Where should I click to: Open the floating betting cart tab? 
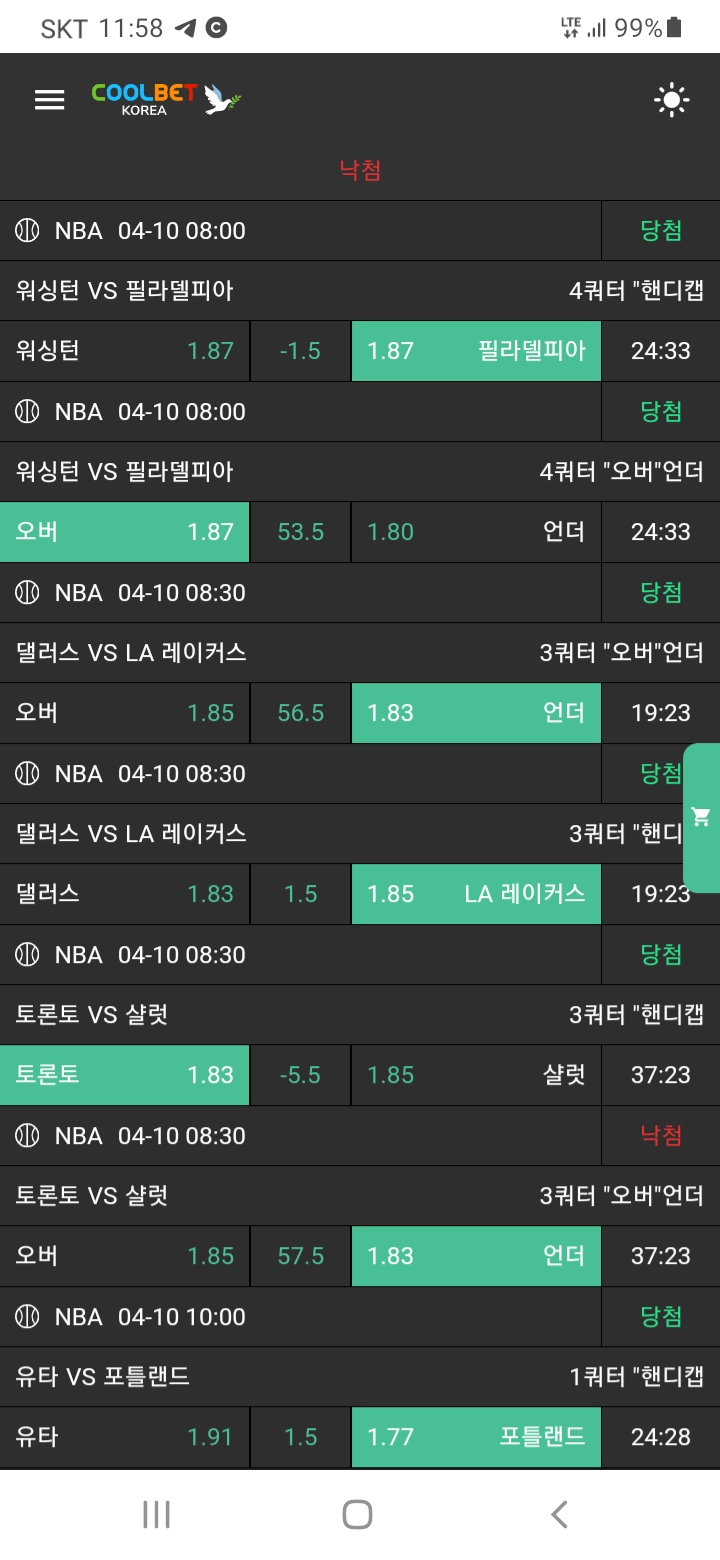701,817
